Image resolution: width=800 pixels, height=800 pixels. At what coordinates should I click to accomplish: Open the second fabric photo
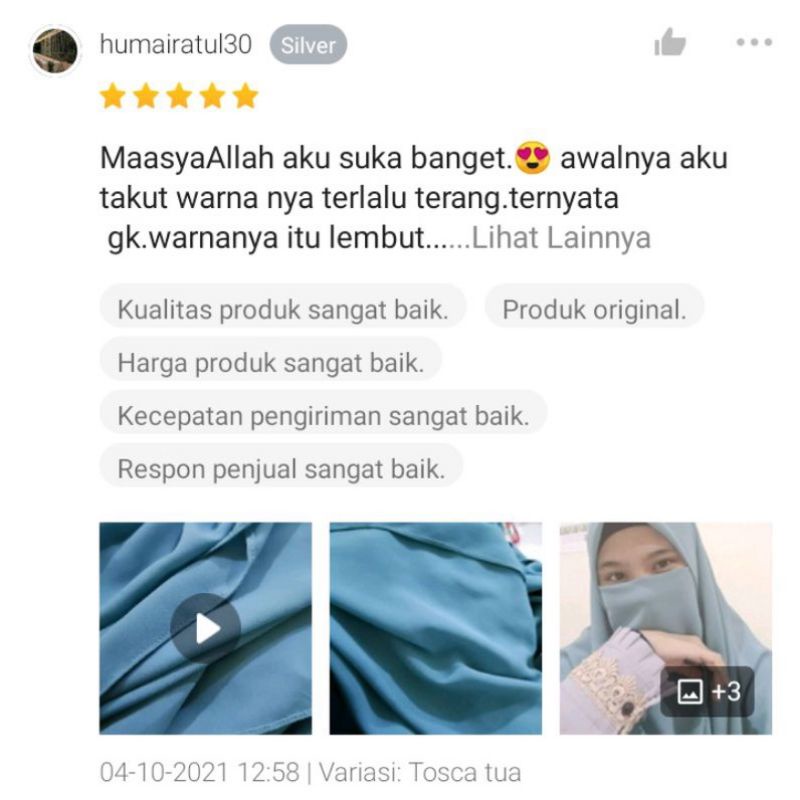coord(436,628)
